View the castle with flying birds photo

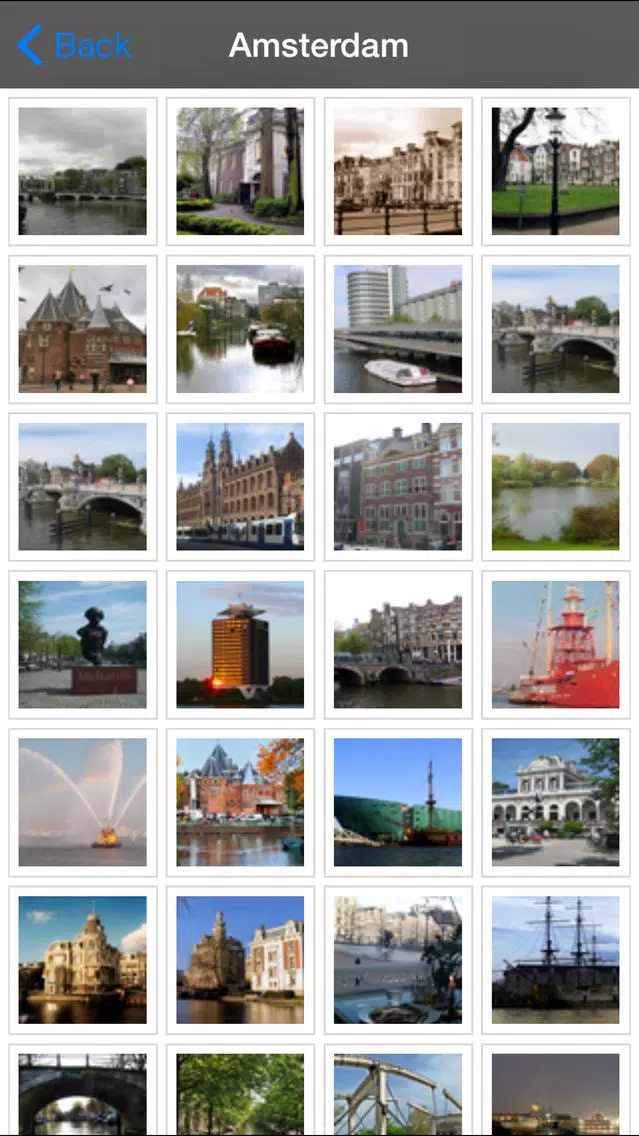tap(82, 329)
